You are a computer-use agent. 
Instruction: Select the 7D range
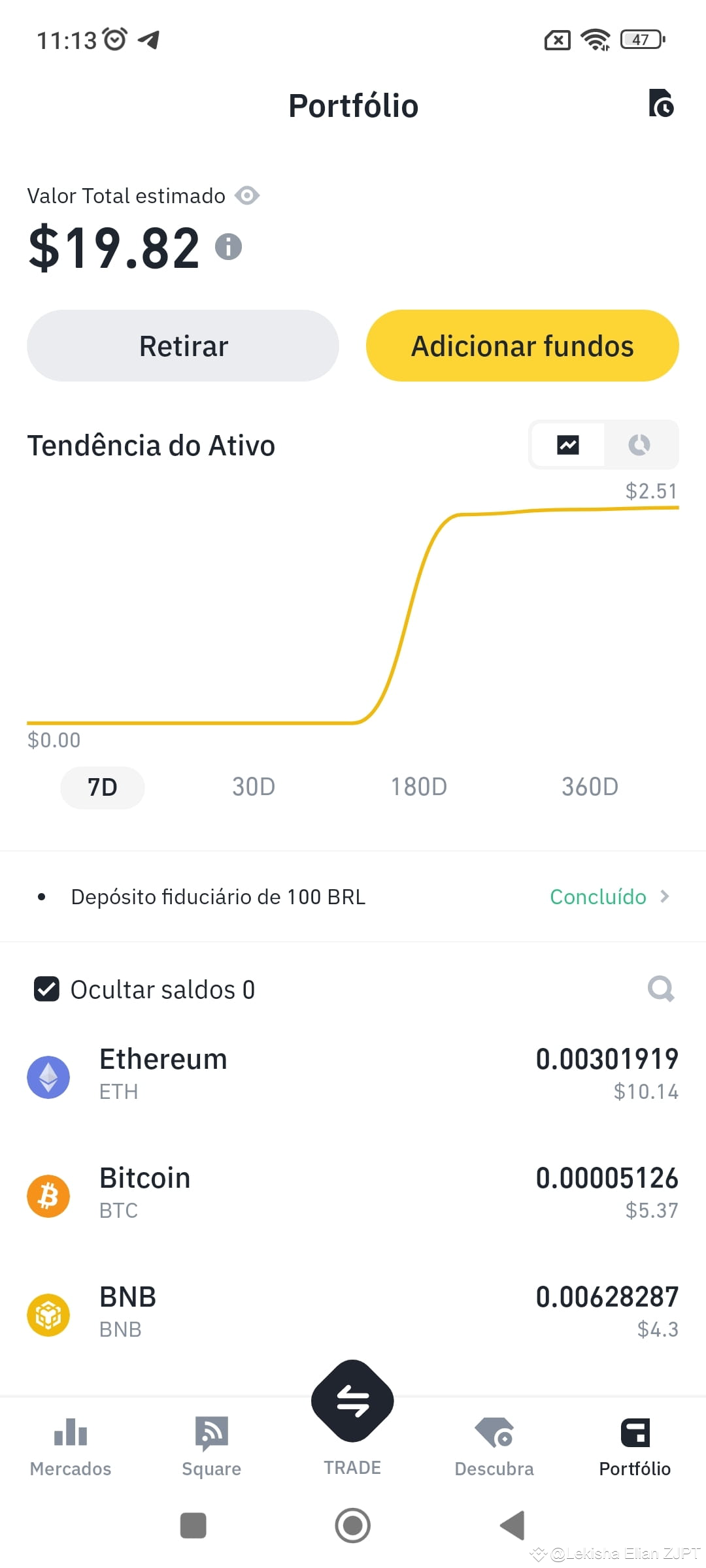(x=103, y=787)
